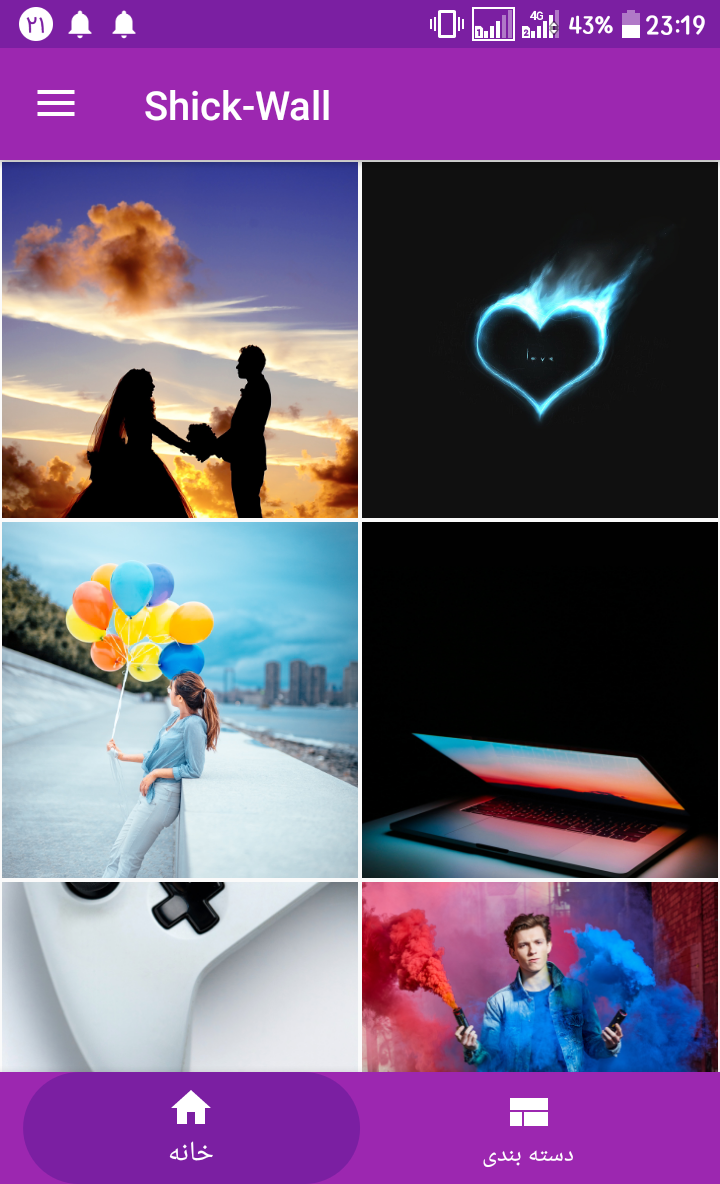Open the blue flaming heart wallpaper
Screen dimensions: 720x1184
tap(540, 340)
